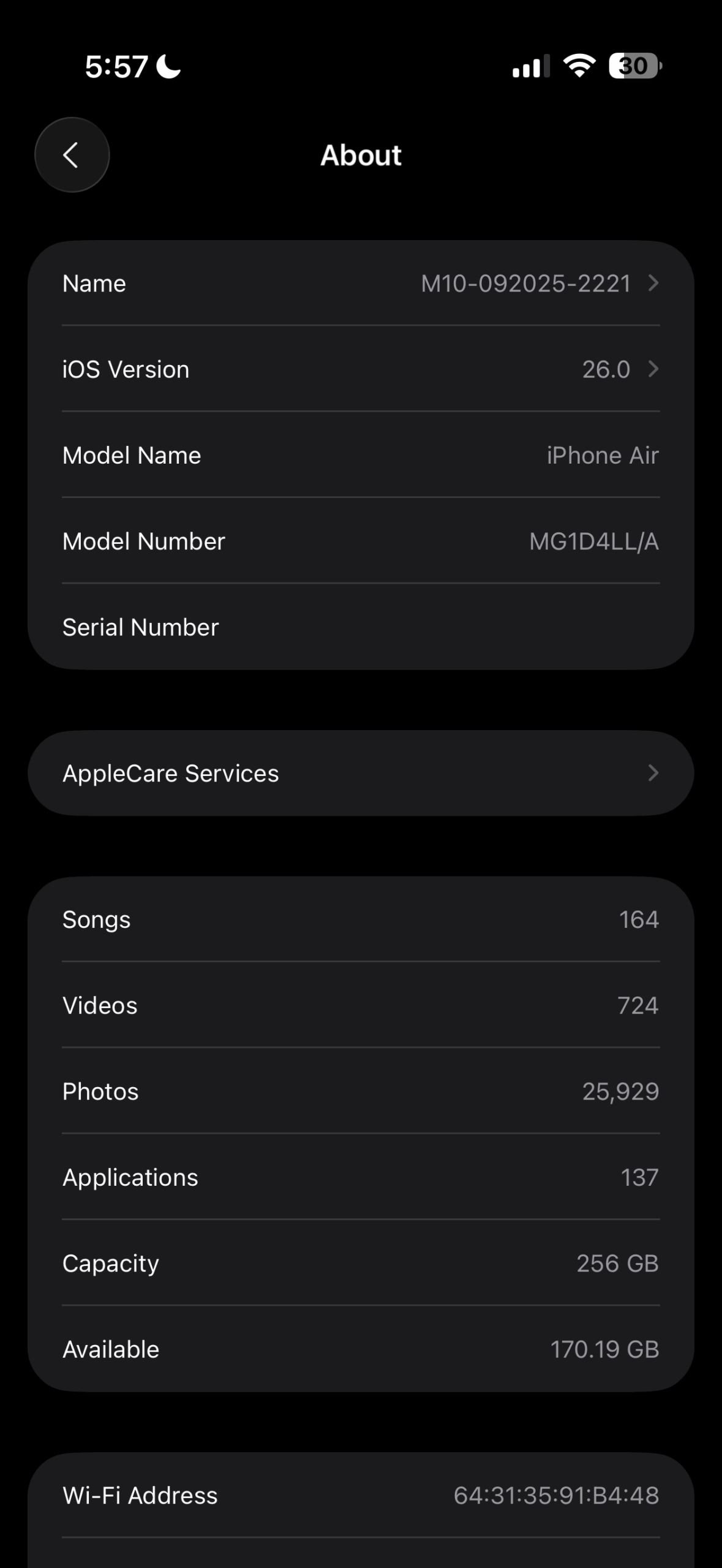Open the iOS Version details
Screen dimensions: 722x1568
(361, 369)
